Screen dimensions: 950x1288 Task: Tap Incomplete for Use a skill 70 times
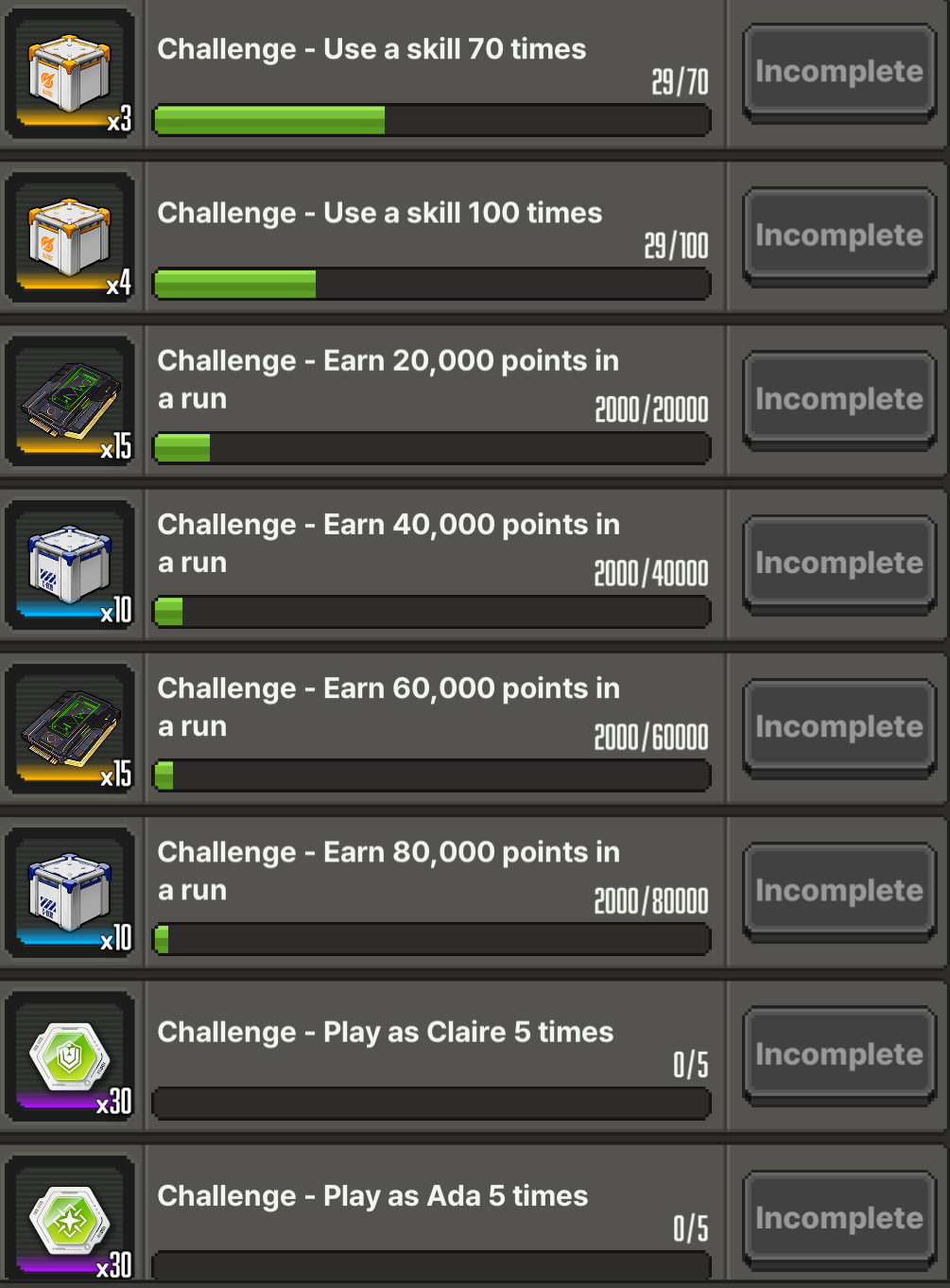click(x=838, y=72)
